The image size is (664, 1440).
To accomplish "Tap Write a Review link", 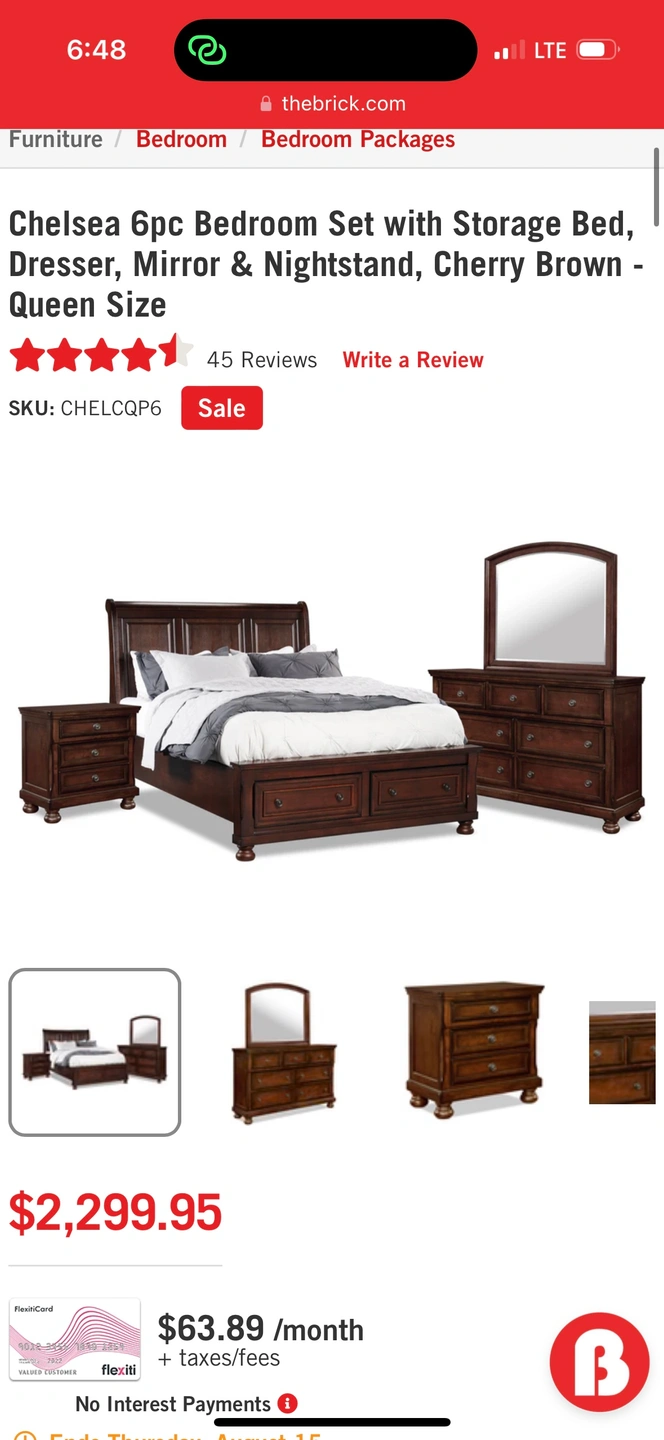I will click(413, 360).
